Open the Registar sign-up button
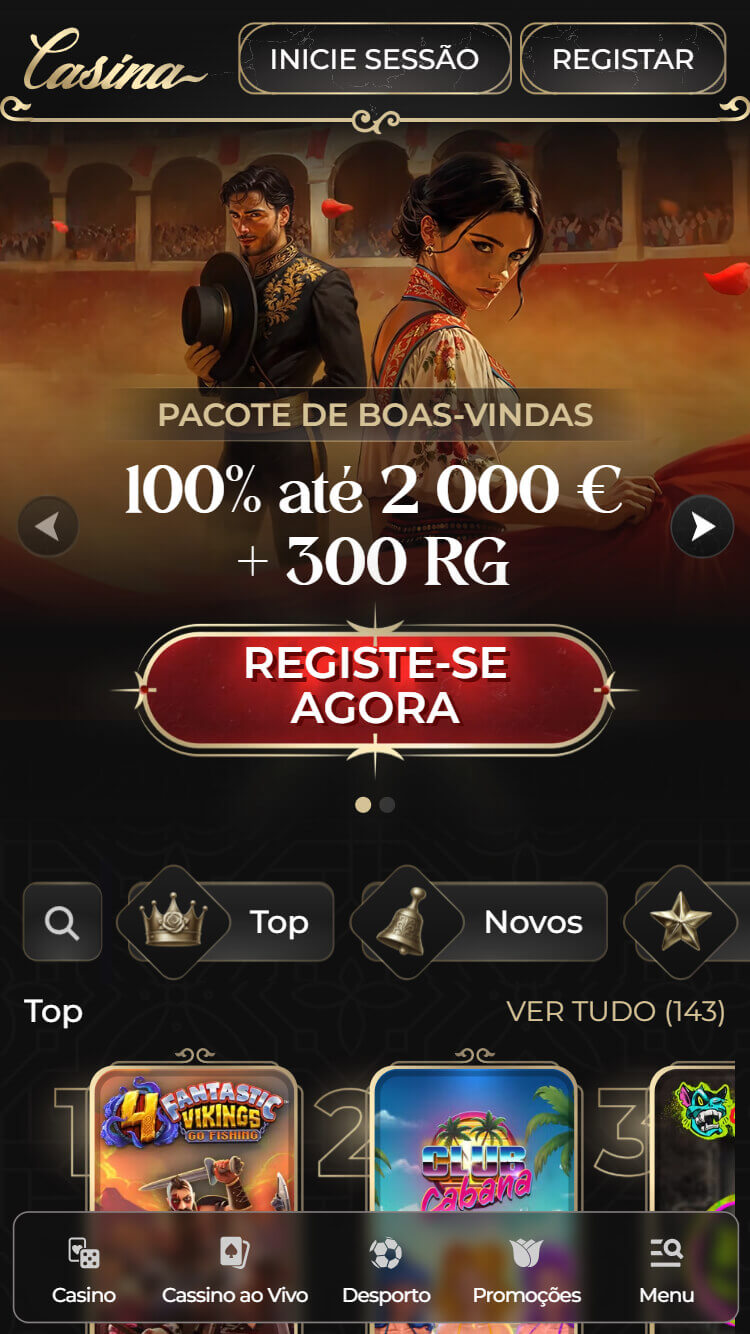The height and width of the screenshot is (1334, 750). click(622, 59)
